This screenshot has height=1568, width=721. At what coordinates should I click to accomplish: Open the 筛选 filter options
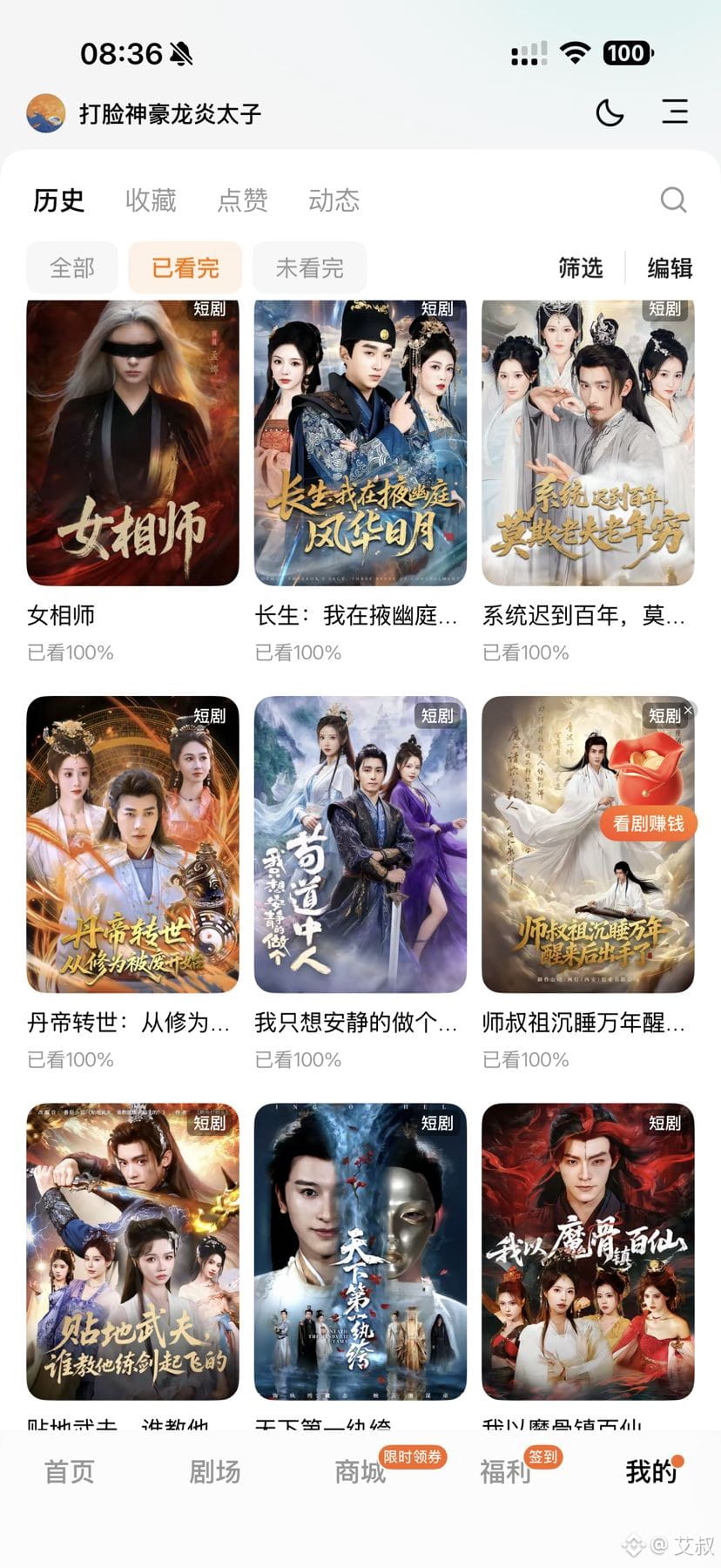tap(580, 267)
